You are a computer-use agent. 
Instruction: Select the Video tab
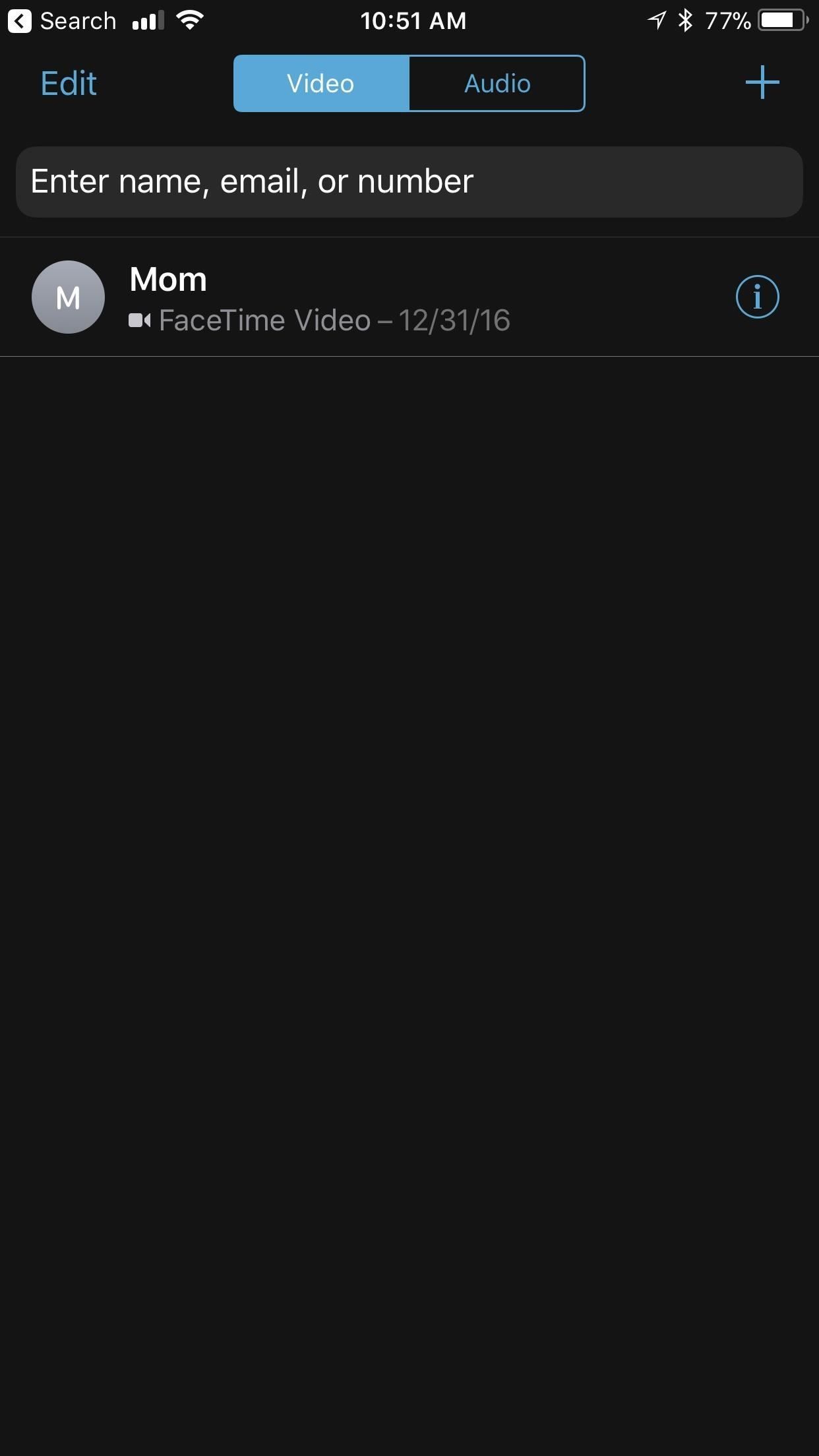point(321,84)
